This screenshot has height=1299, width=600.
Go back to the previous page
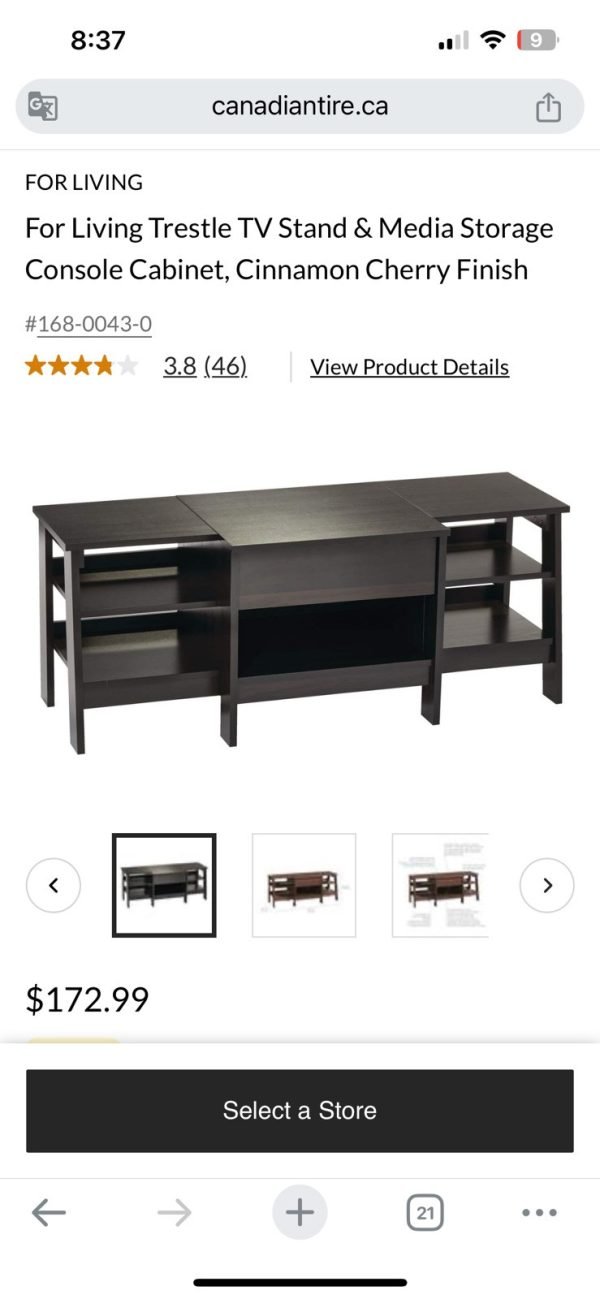click(x=48, y=1213)
